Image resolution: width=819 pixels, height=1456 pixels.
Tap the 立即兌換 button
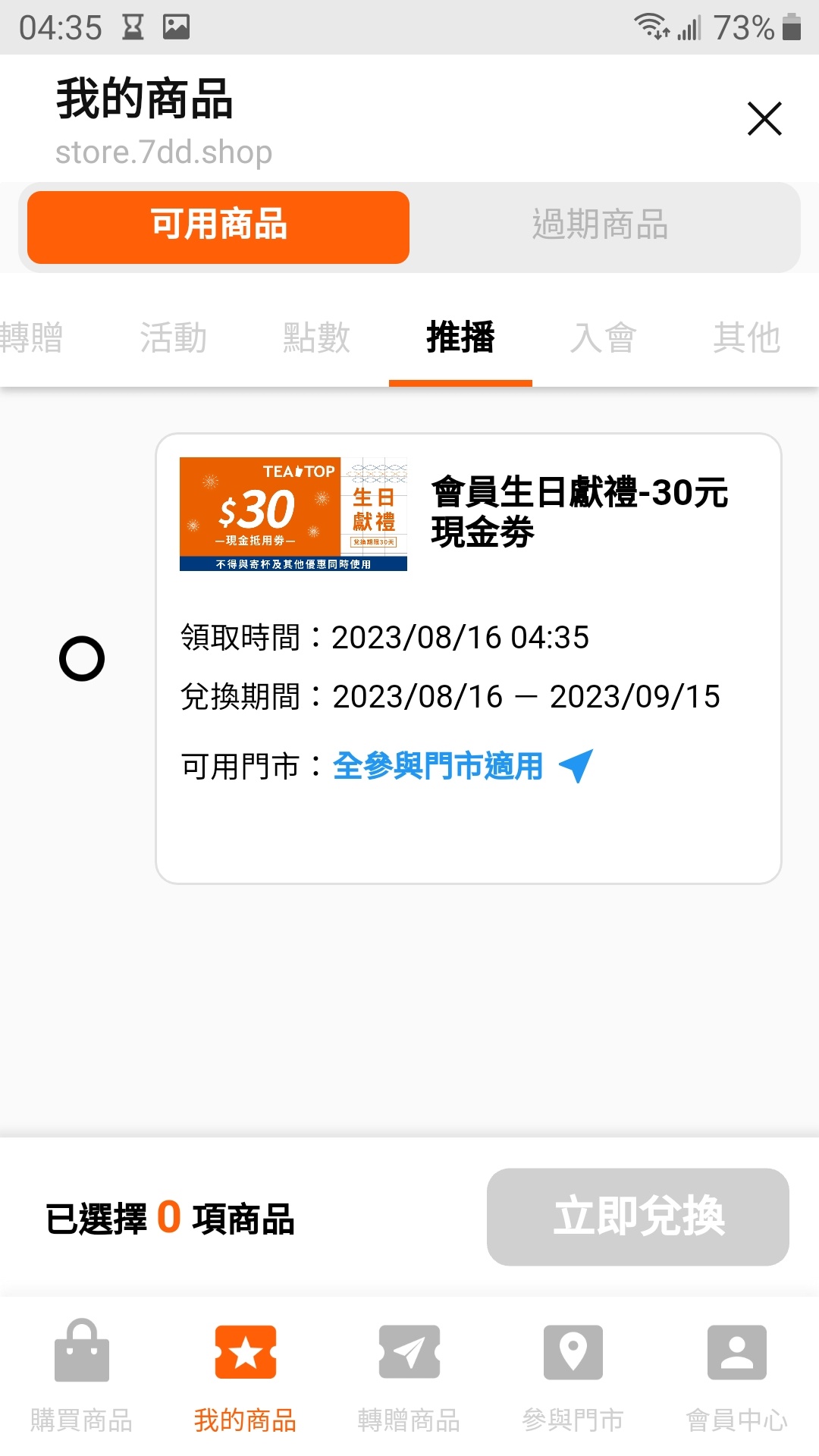coord(638,1217)
